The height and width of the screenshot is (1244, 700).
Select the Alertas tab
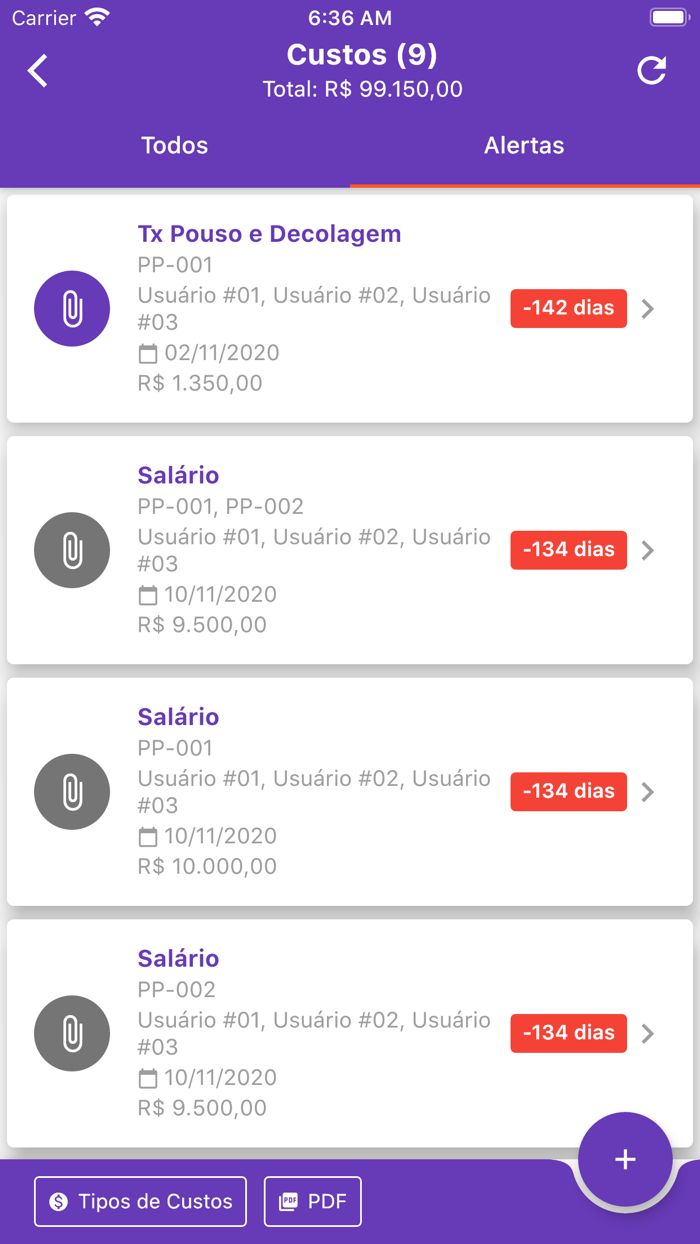[525, 145]
